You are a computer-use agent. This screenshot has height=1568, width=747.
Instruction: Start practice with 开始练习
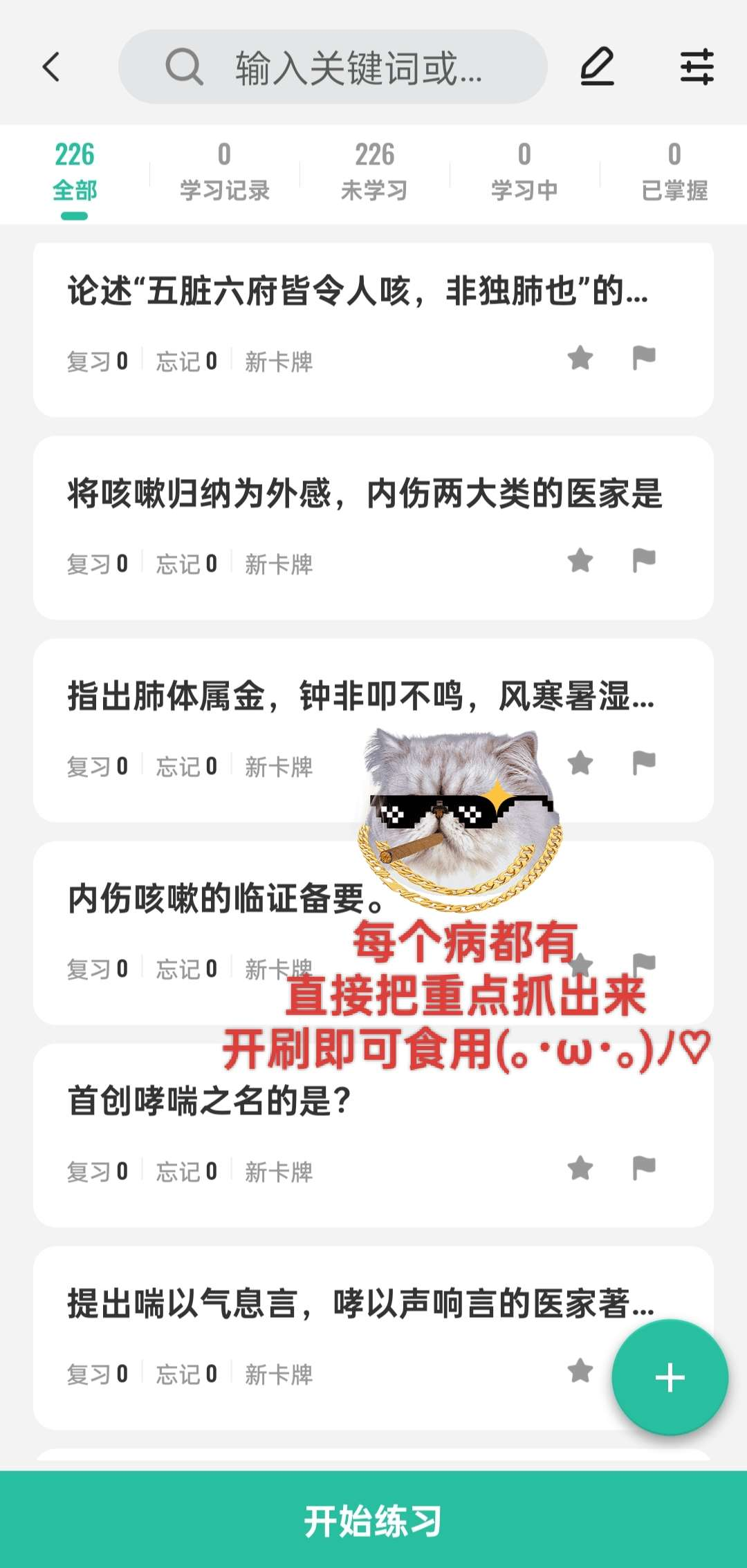click(x=373, y=1521)
